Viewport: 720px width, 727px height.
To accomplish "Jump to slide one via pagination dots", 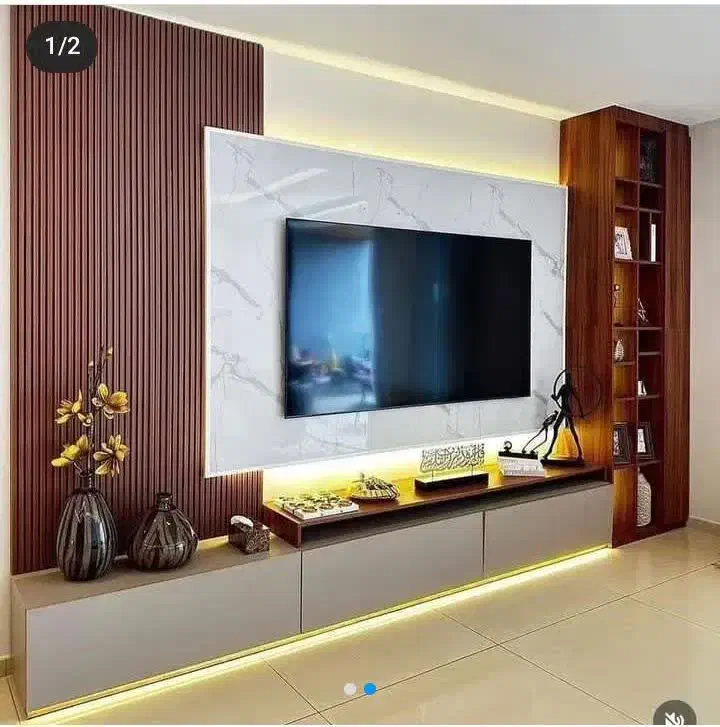I will point(349,690).
